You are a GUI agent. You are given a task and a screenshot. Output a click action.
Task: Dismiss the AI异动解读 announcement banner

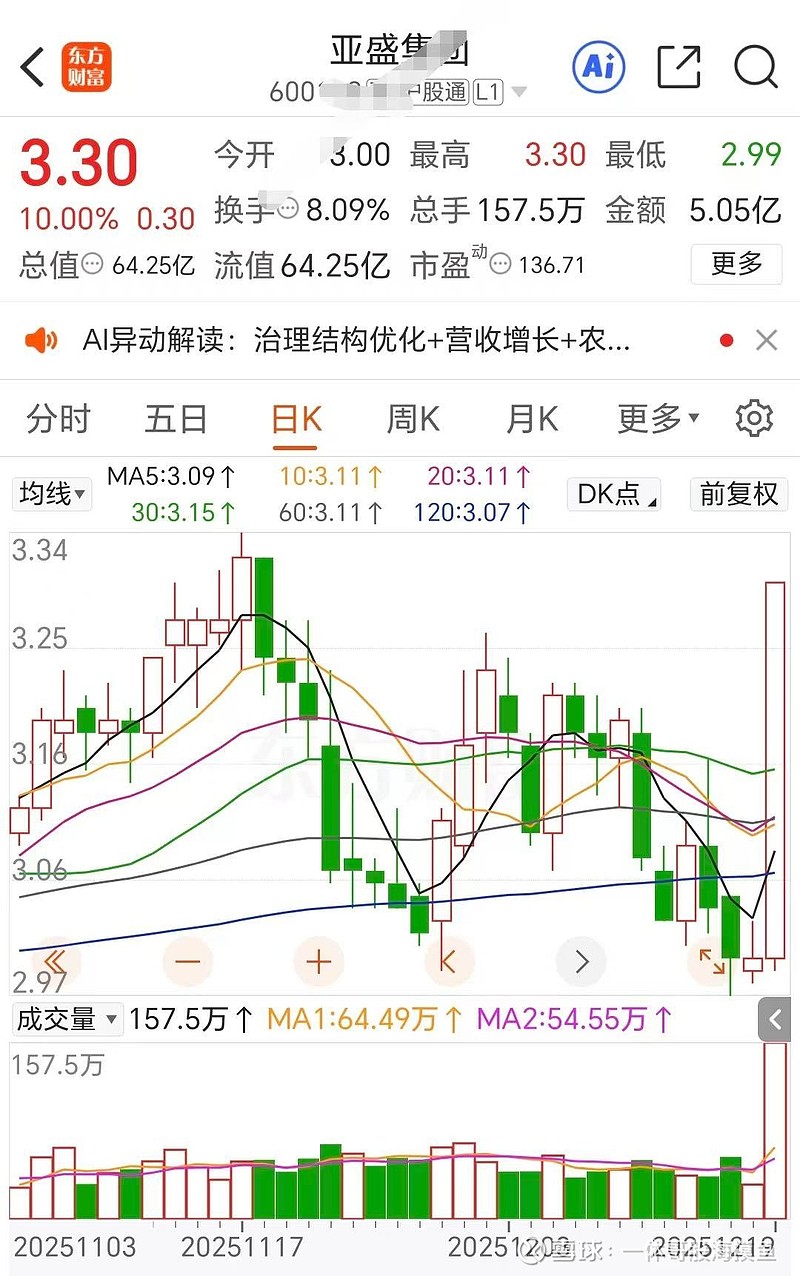point(765,339)
